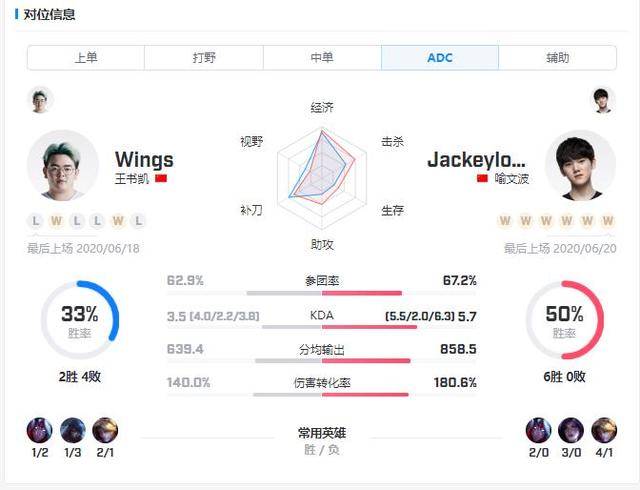Open the Jackeylove player profile photo
640x490 pixels.
coord(580,166)
